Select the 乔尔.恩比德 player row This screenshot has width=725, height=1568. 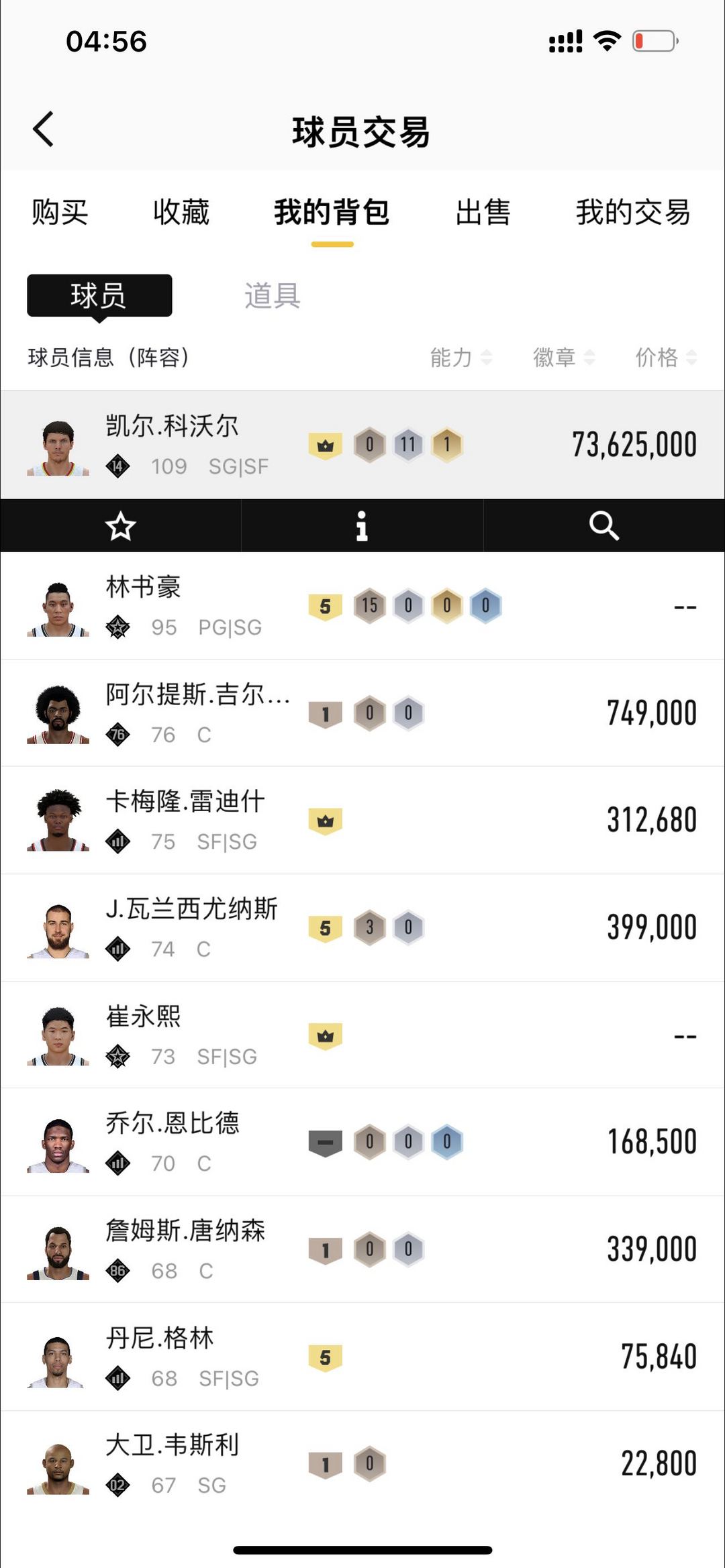(362, 1142)
